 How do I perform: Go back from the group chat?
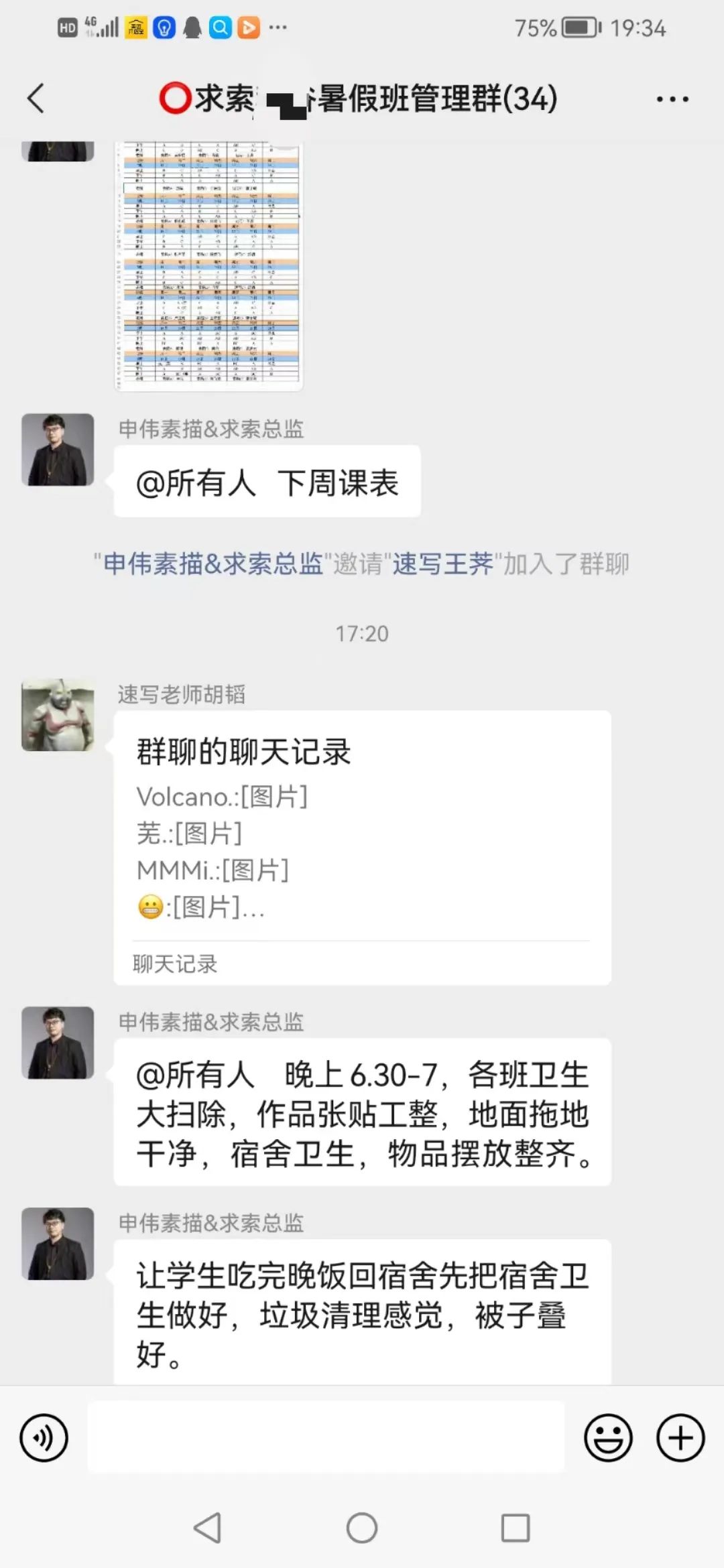coord(36,99)
